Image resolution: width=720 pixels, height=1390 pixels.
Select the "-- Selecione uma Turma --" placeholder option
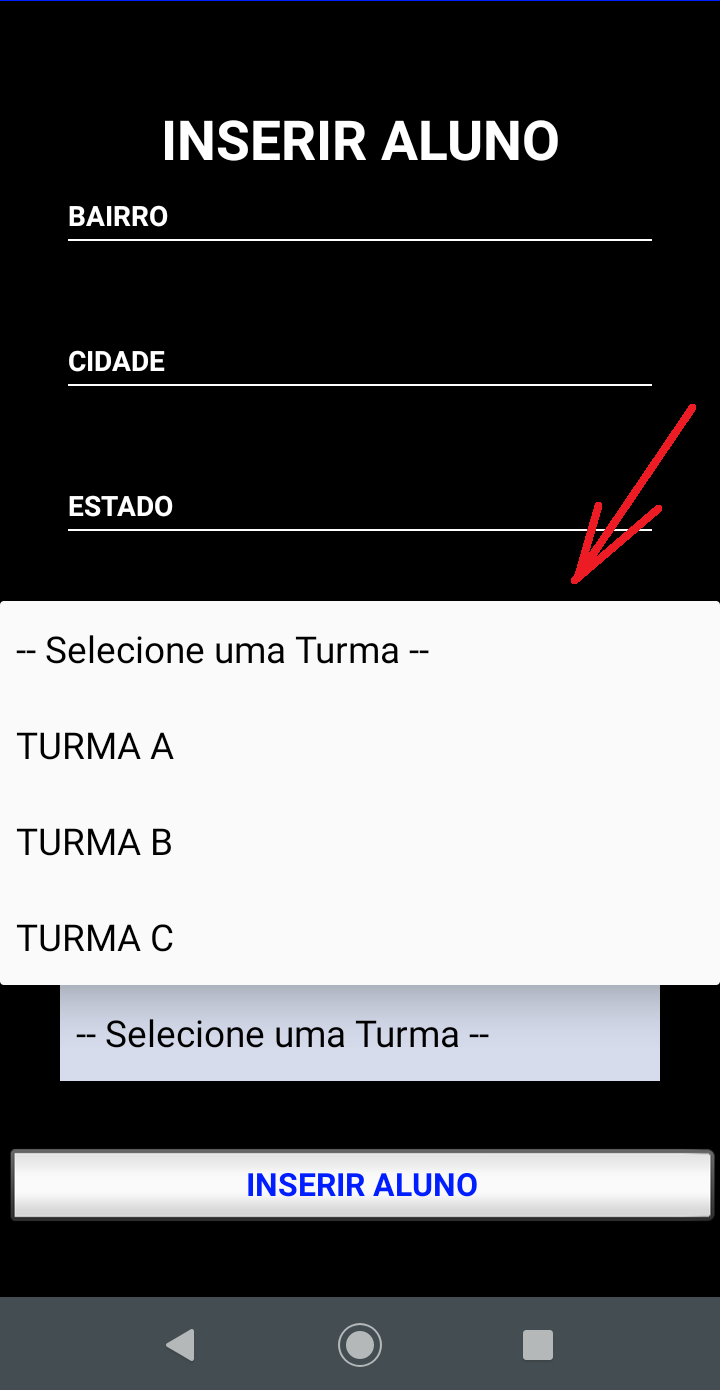pyautogui.click(x=360, y=650)
